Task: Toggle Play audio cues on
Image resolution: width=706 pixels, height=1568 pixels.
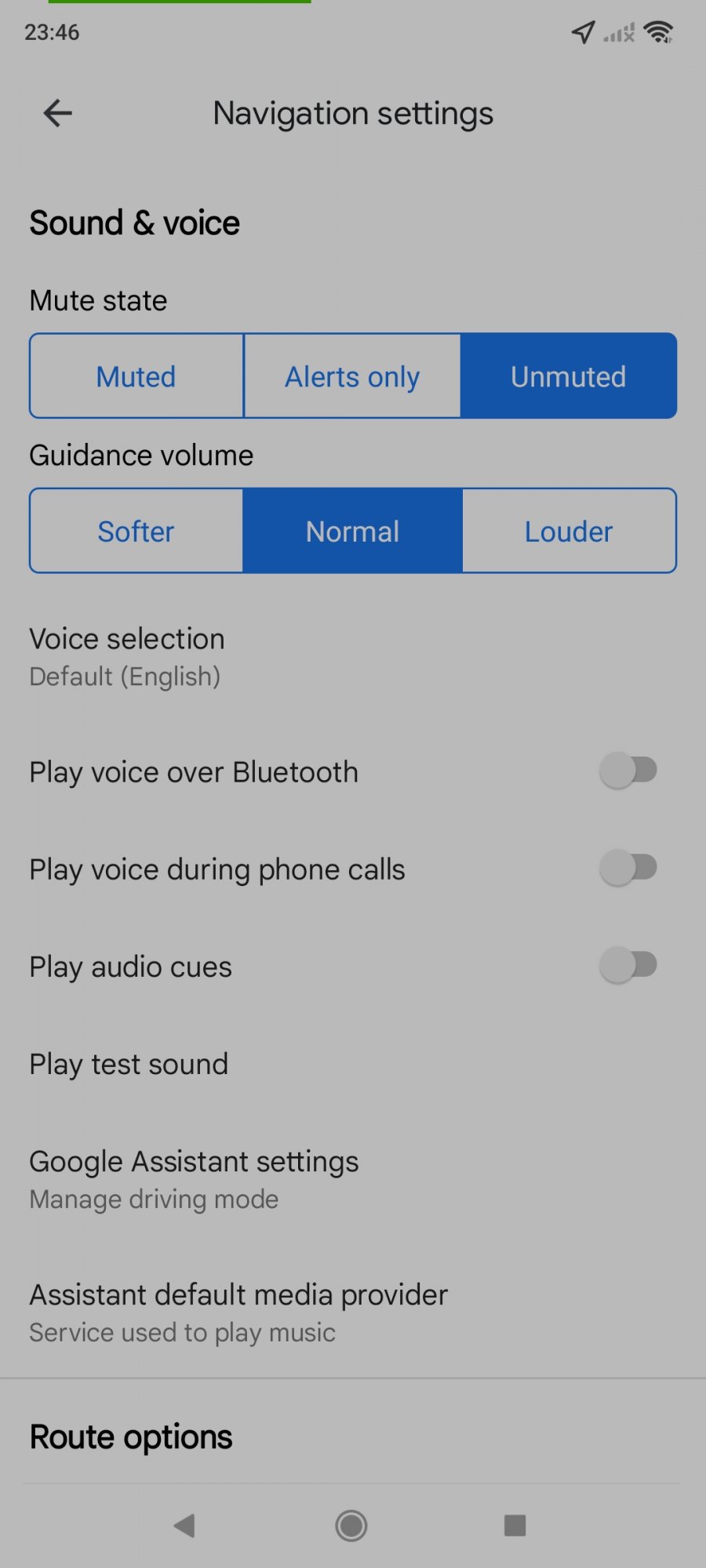Action: [628, 965]
